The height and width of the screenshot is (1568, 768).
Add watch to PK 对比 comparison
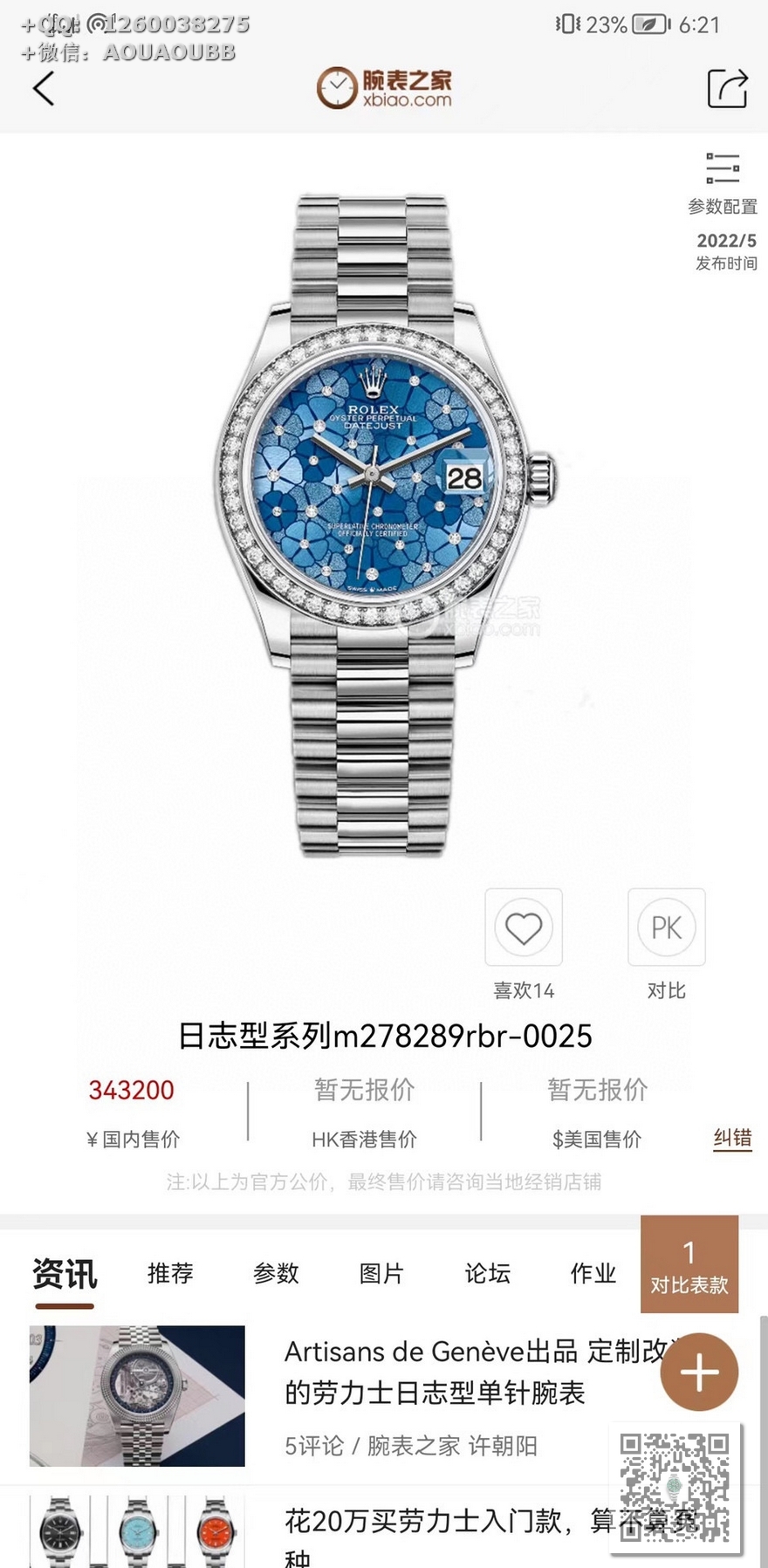[666, 928]
